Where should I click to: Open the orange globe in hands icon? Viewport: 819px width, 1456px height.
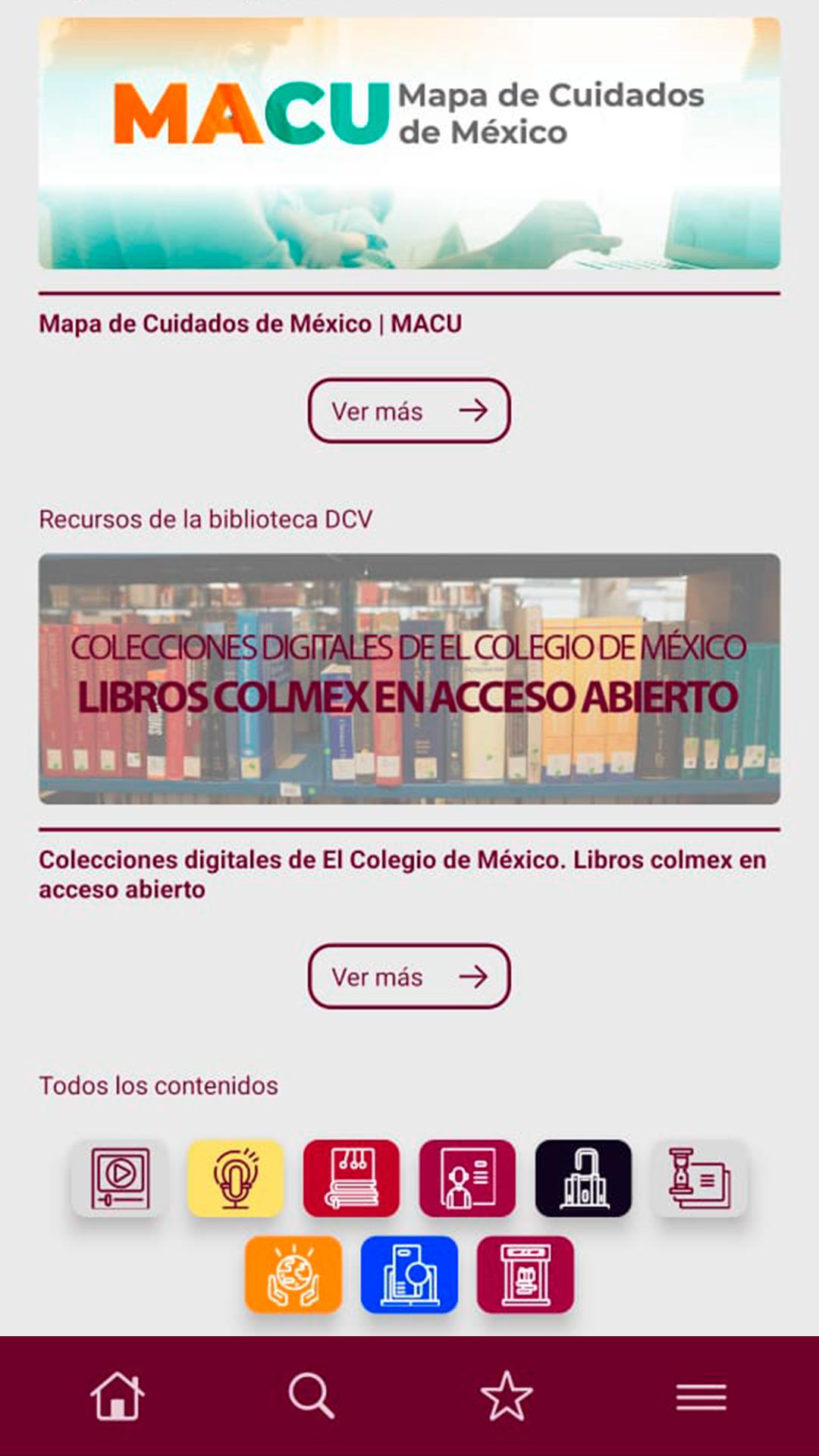tap(293, 1275)
